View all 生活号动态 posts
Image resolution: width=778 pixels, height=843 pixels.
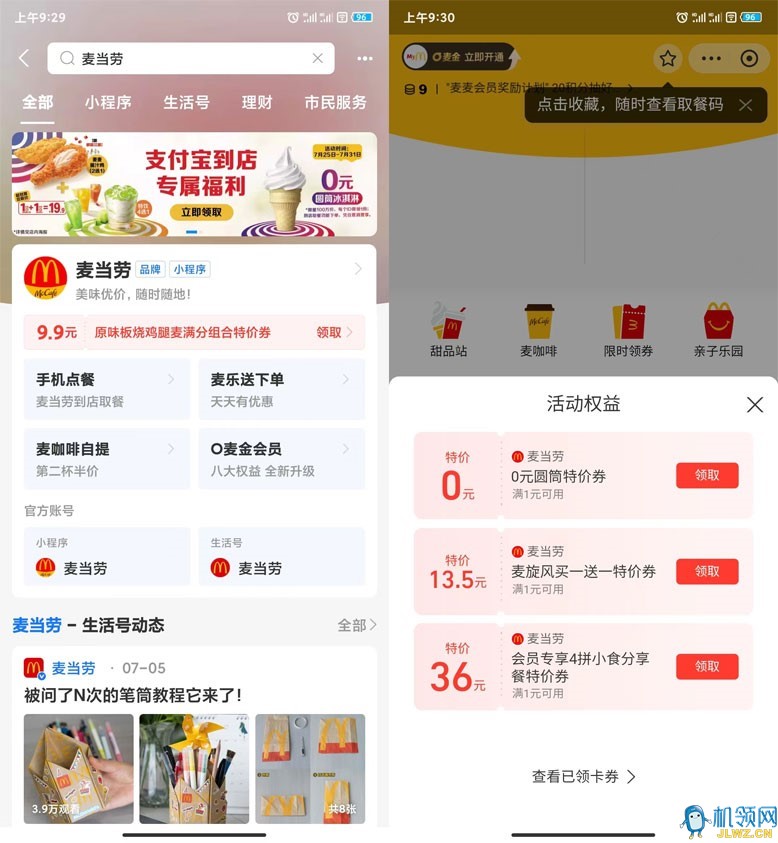356,625
